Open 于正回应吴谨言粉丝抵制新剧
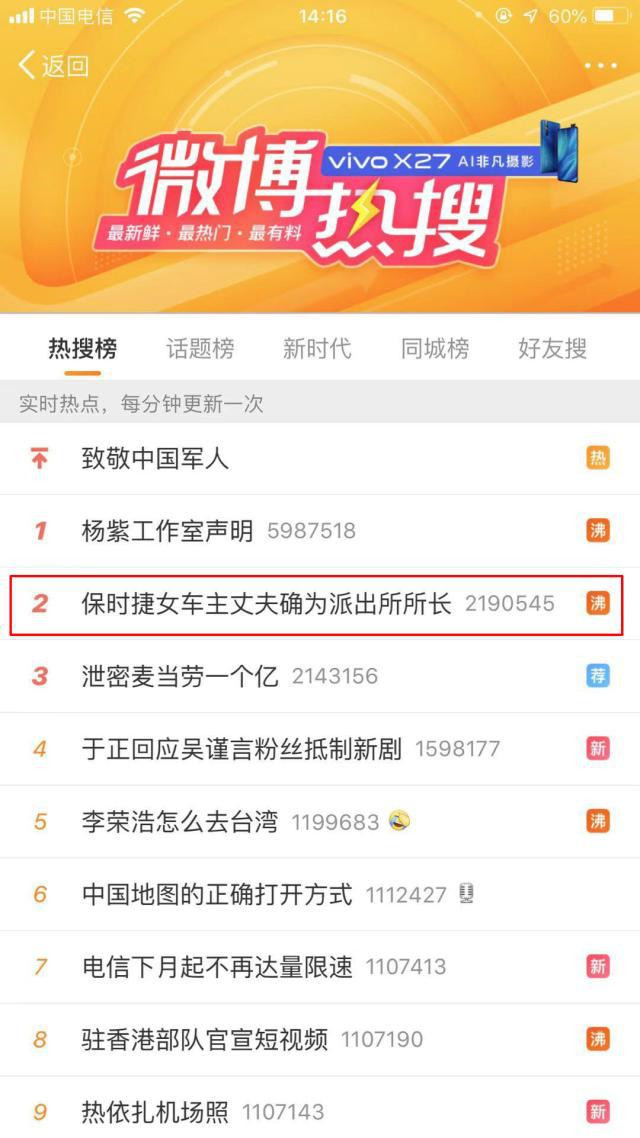The width and height of the screenshot is (640, 1138). (241, 748)
